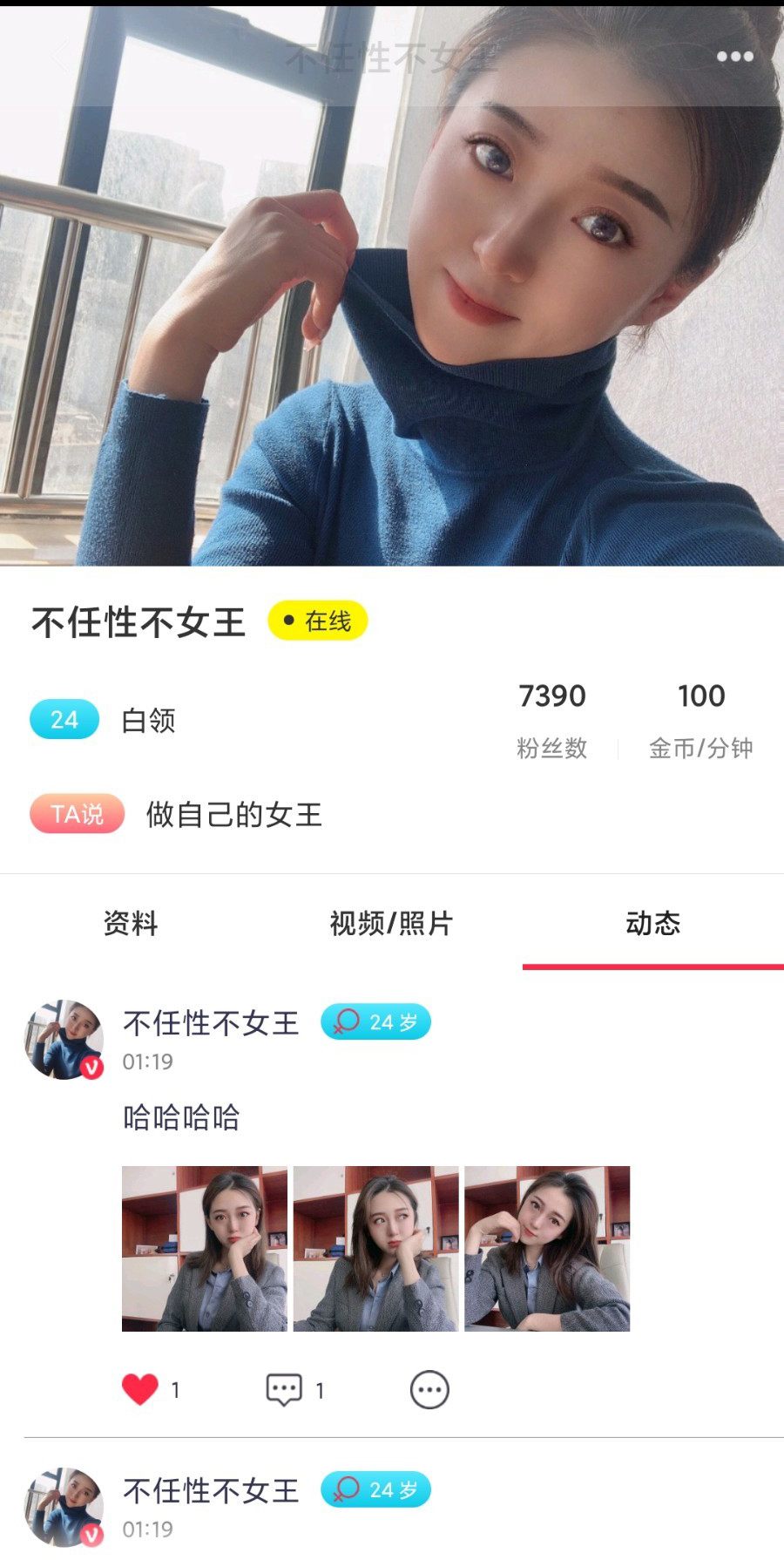This screenshot has width=784, height=1560.
Task: Open more options under 哈哈哈哈 post
Action: tap(429, 1389)
